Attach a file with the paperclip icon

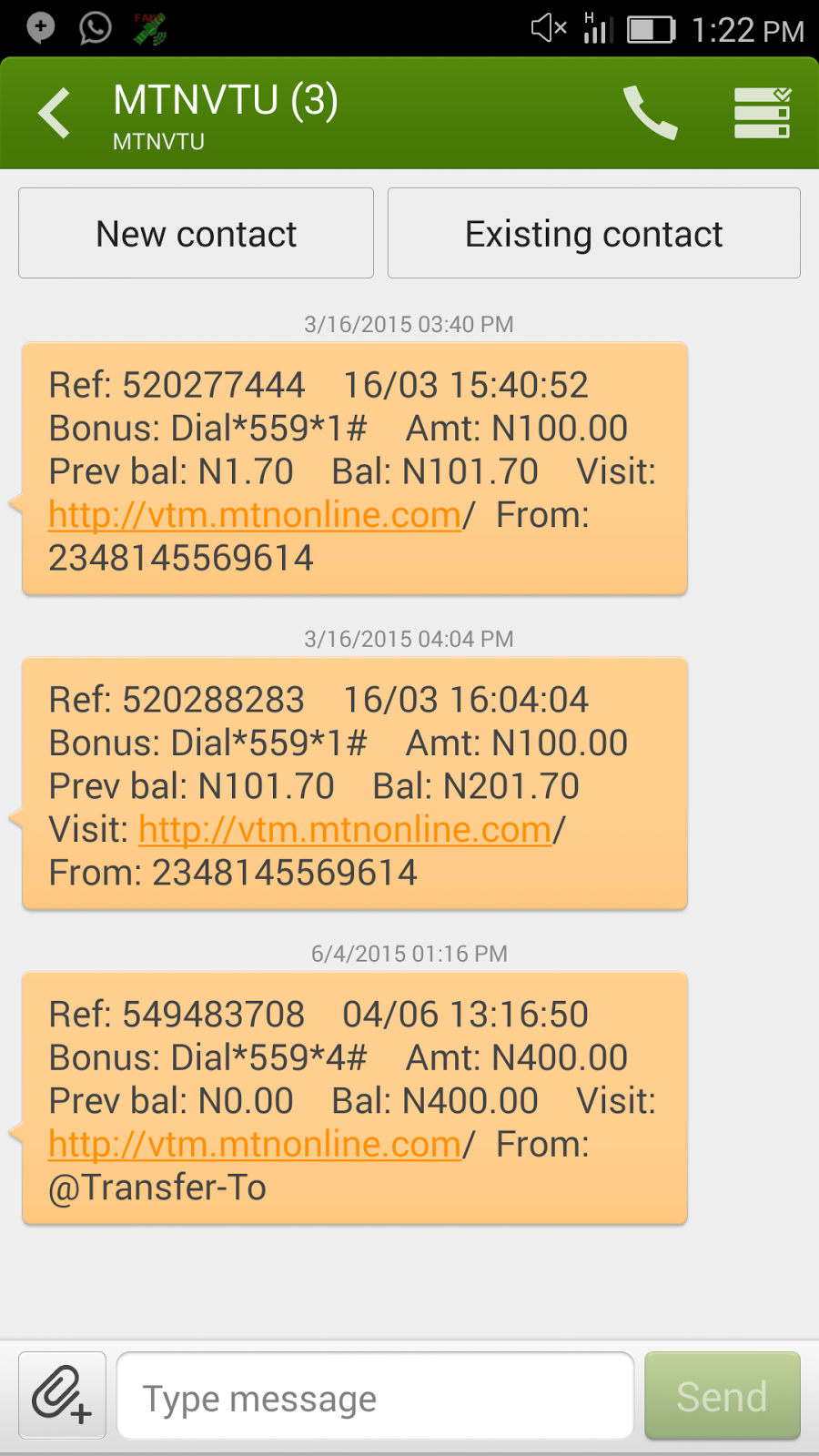[62, 1395]
